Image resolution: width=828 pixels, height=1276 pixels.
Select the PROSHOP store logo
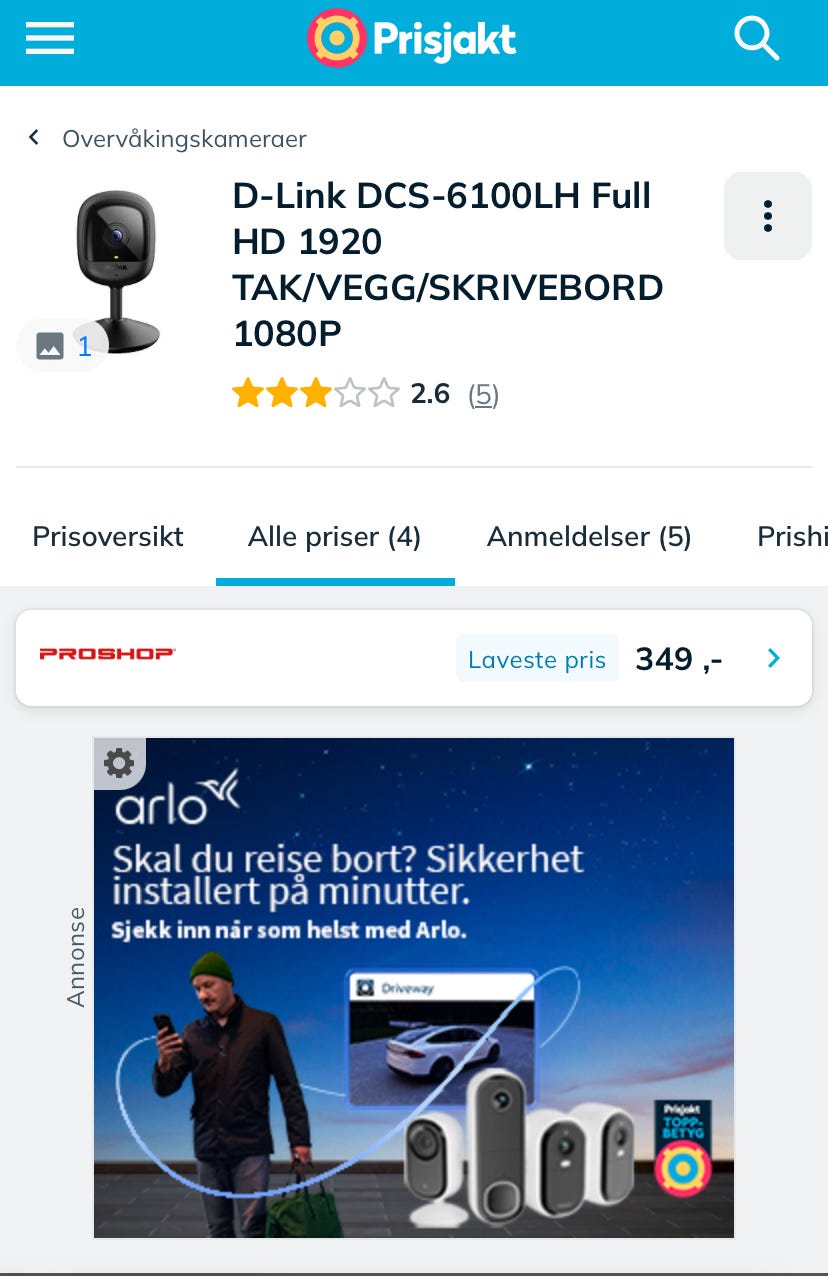tap(107, 656)
